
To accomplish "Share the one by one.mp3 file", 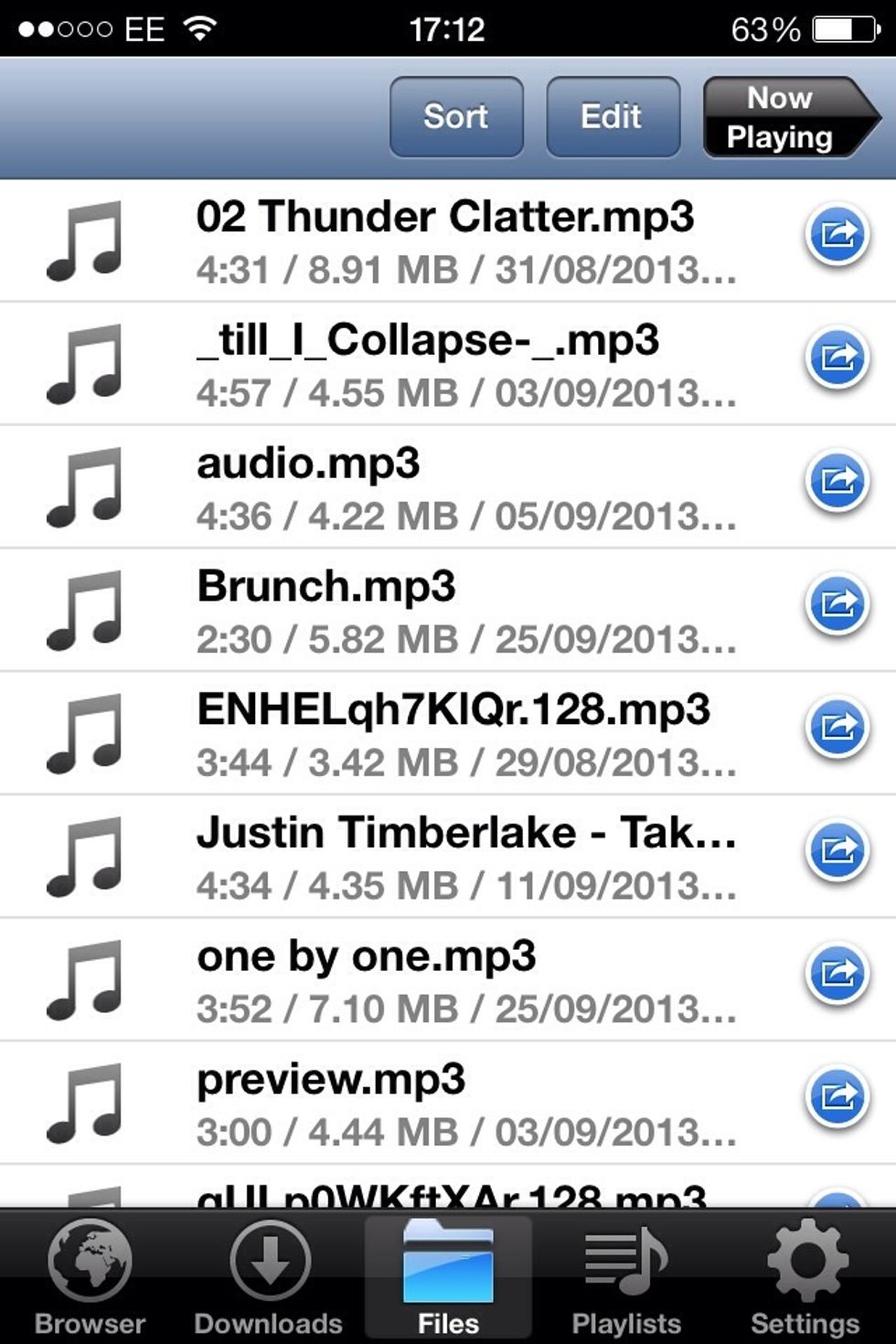I will pyautogui.click(x=837, y=974).
